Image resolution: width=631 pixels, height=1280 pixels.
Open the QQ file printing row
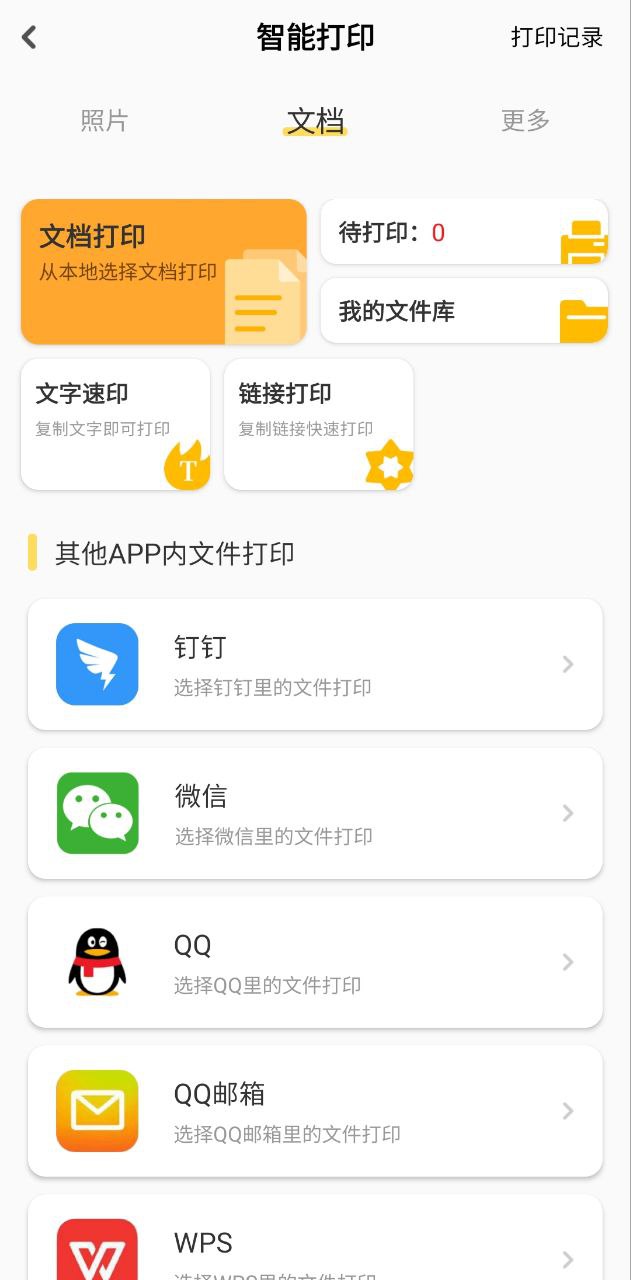[315, 962]
